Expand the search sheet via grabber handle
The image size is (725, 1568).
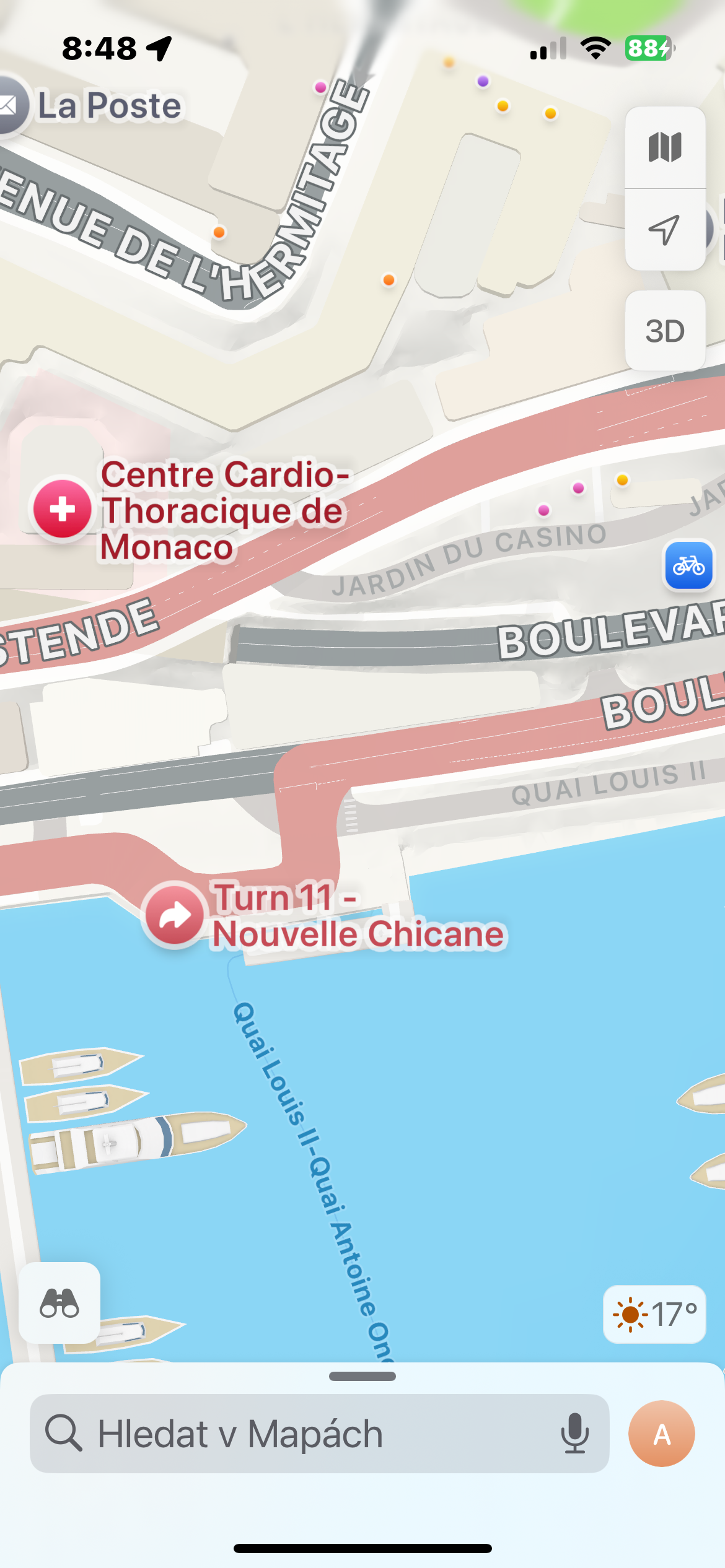point(362,1376)
